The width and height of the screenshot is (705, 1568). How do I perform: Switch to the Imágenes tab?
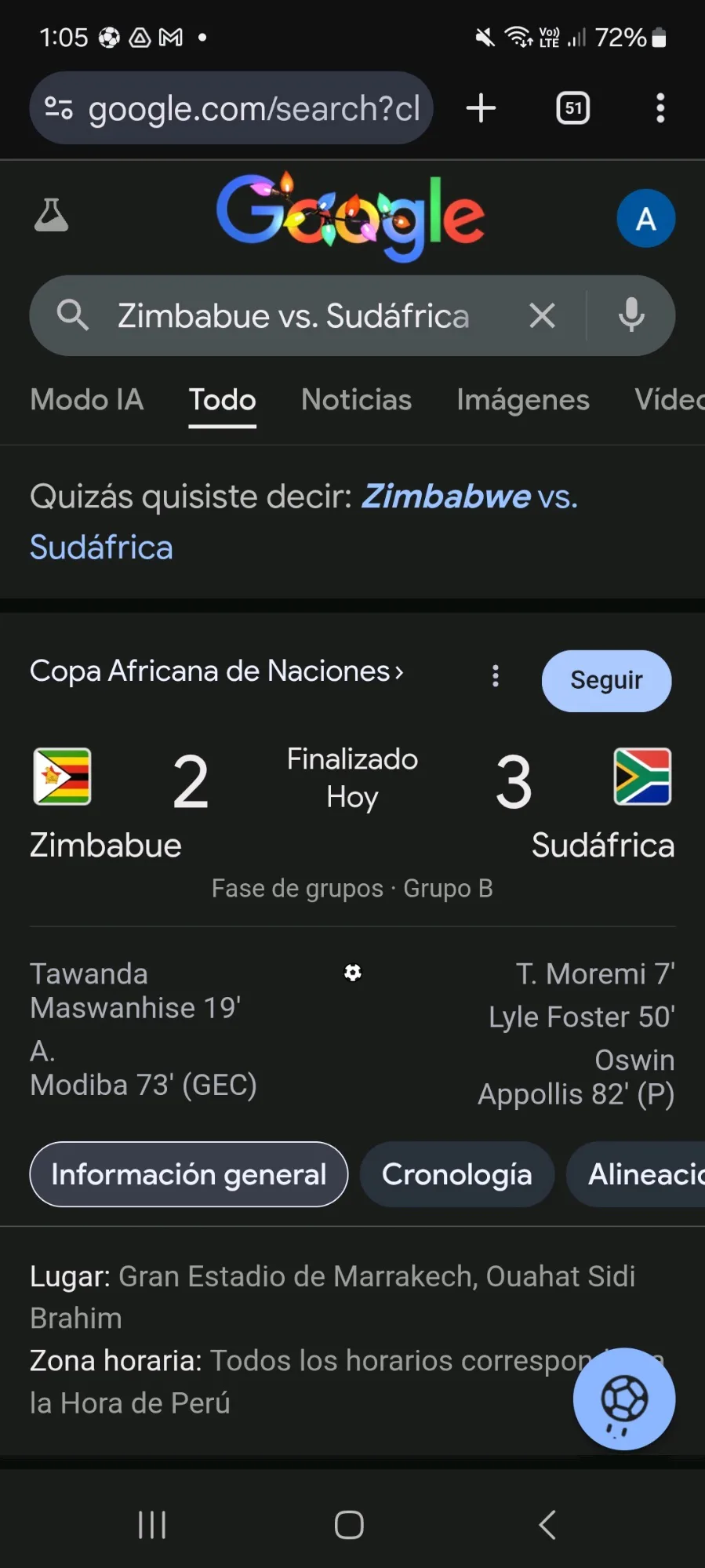(523, 400)
